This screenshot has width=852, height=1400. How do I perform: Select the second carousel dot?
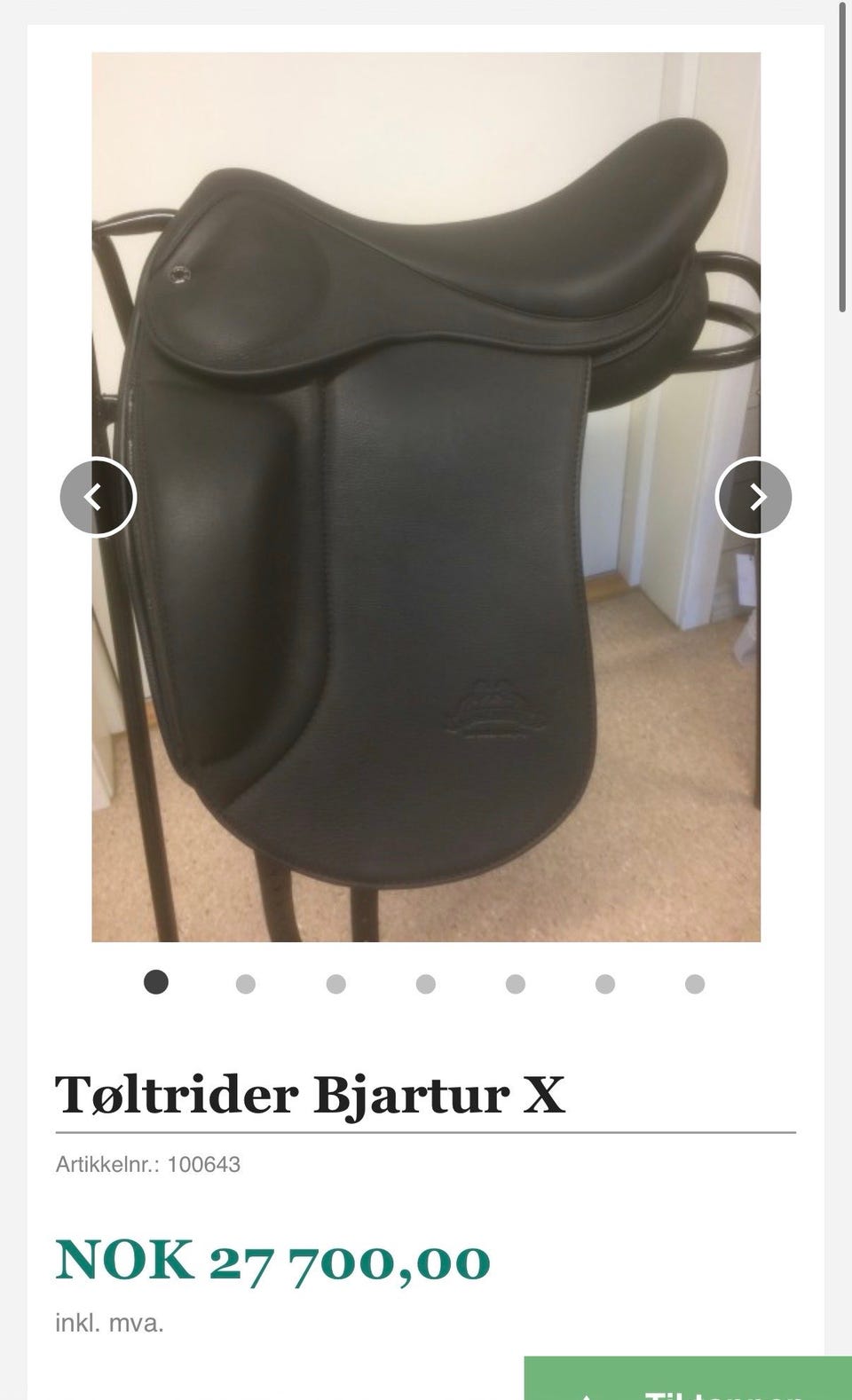(246, 983)
